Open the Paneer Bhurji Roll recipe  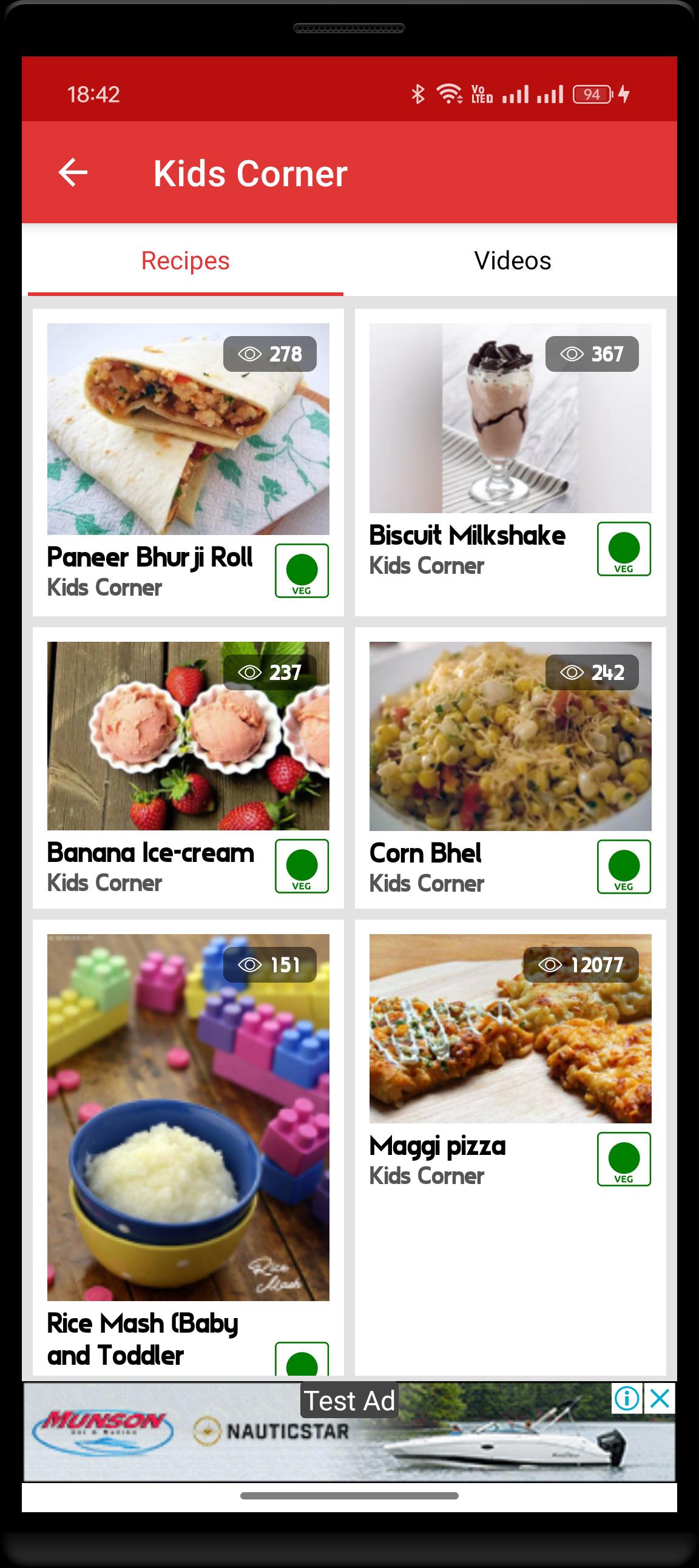point(188,462)
